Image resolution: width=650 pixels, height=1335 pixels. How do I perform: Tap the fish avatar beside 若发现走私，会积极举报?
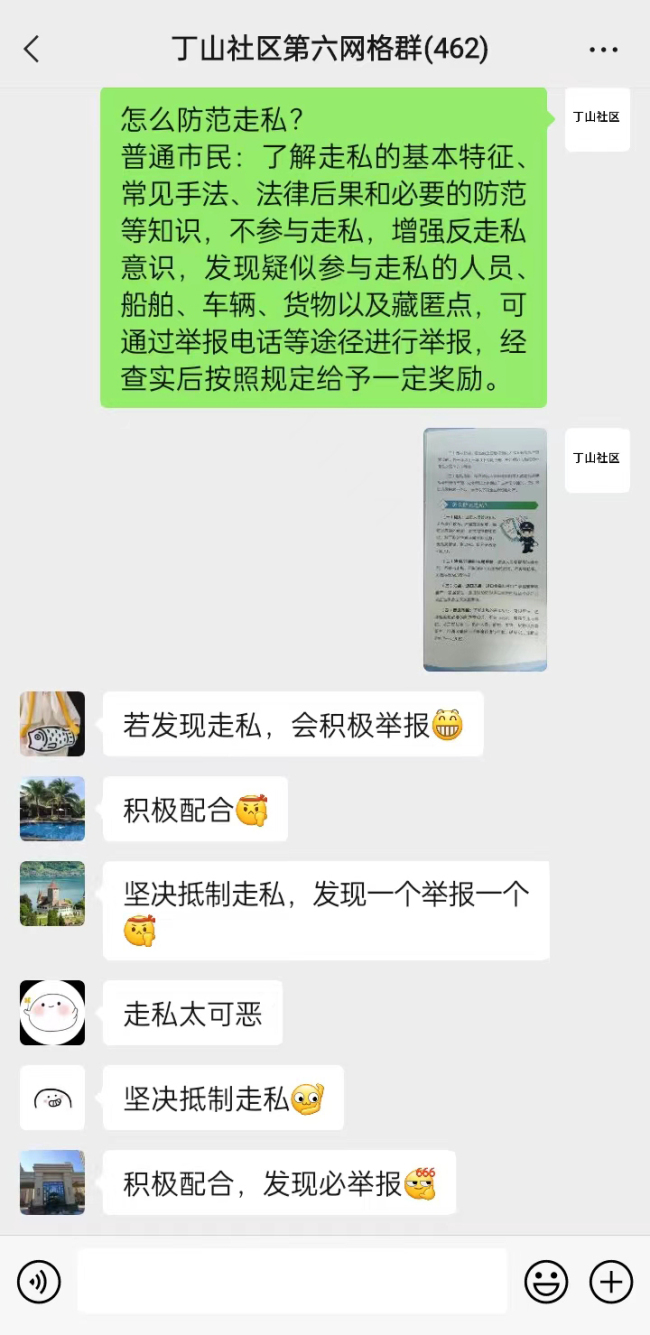tap(52, 724)
